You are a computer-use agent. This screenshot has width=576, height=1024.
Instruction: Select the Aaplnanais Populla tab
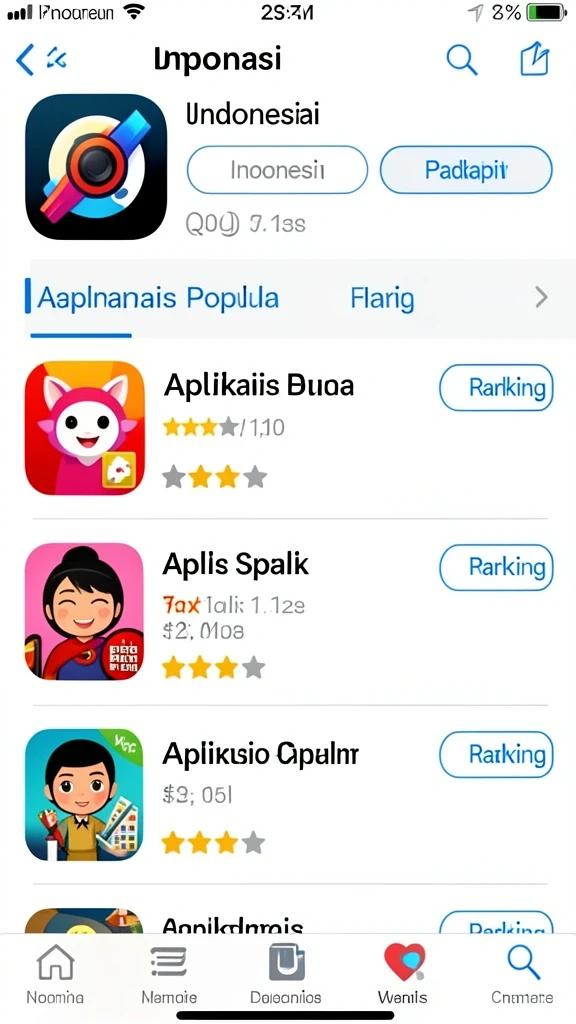click(157, 298)
